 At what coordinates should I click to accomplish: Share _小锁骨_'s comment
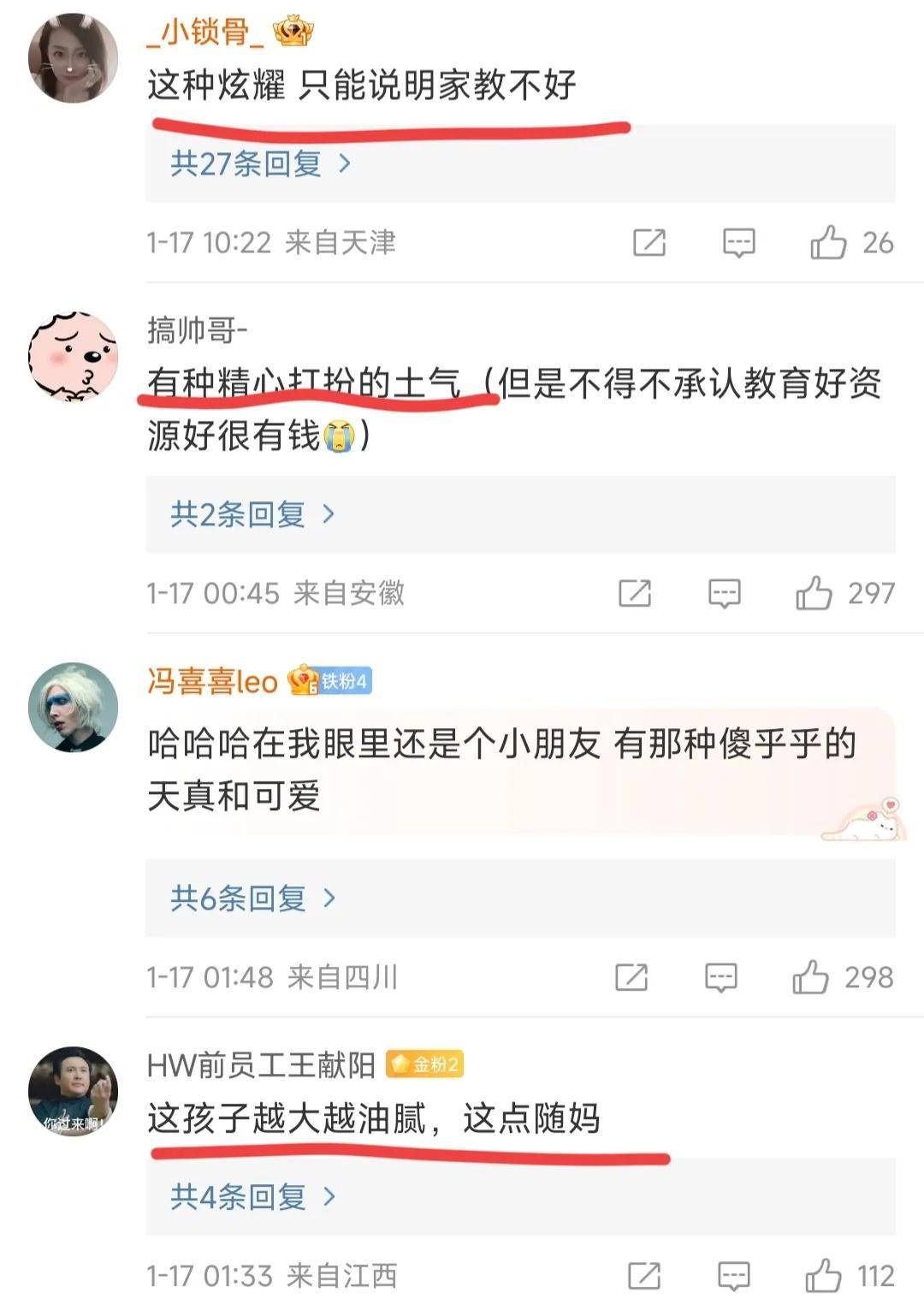point(649,242)
